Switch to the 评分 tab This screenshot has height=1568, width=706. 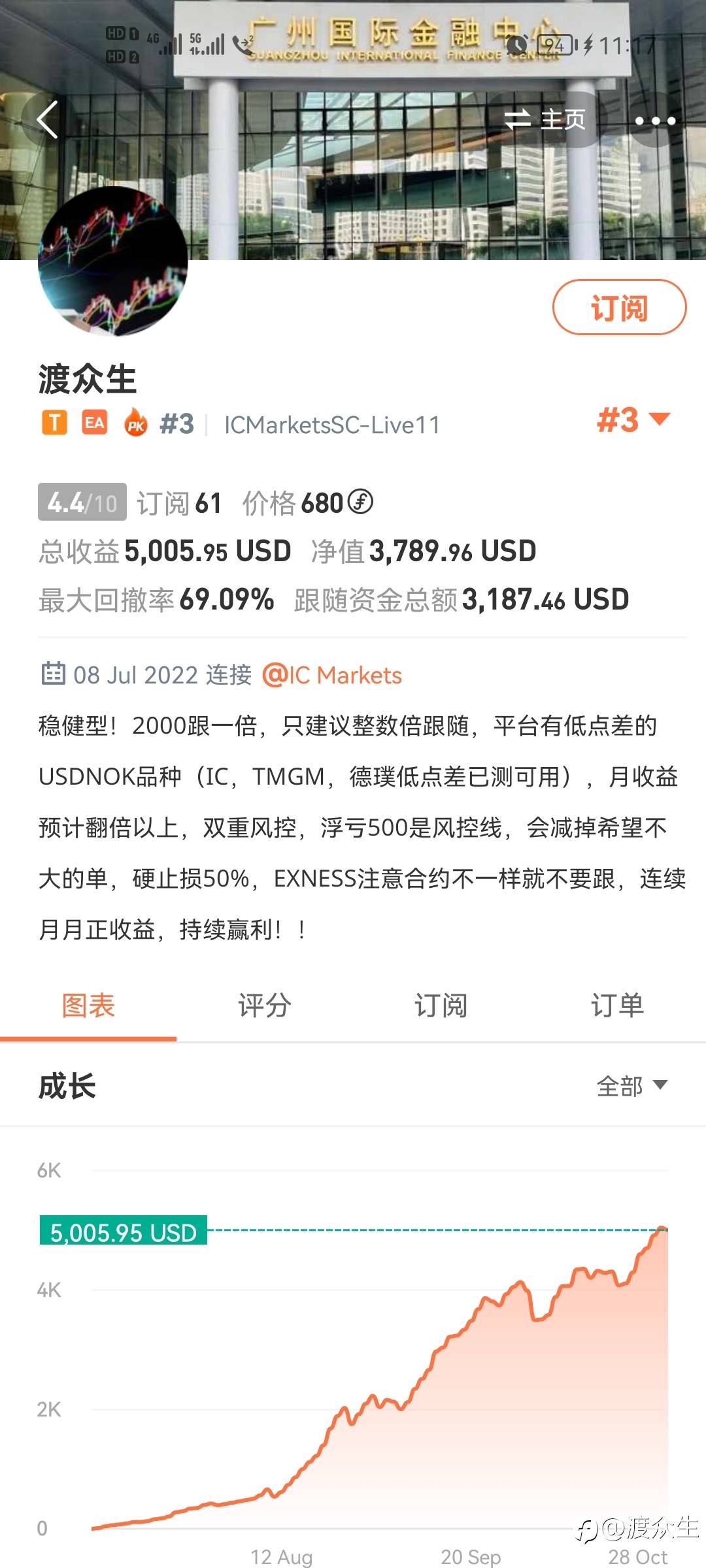coord(265,1005)
